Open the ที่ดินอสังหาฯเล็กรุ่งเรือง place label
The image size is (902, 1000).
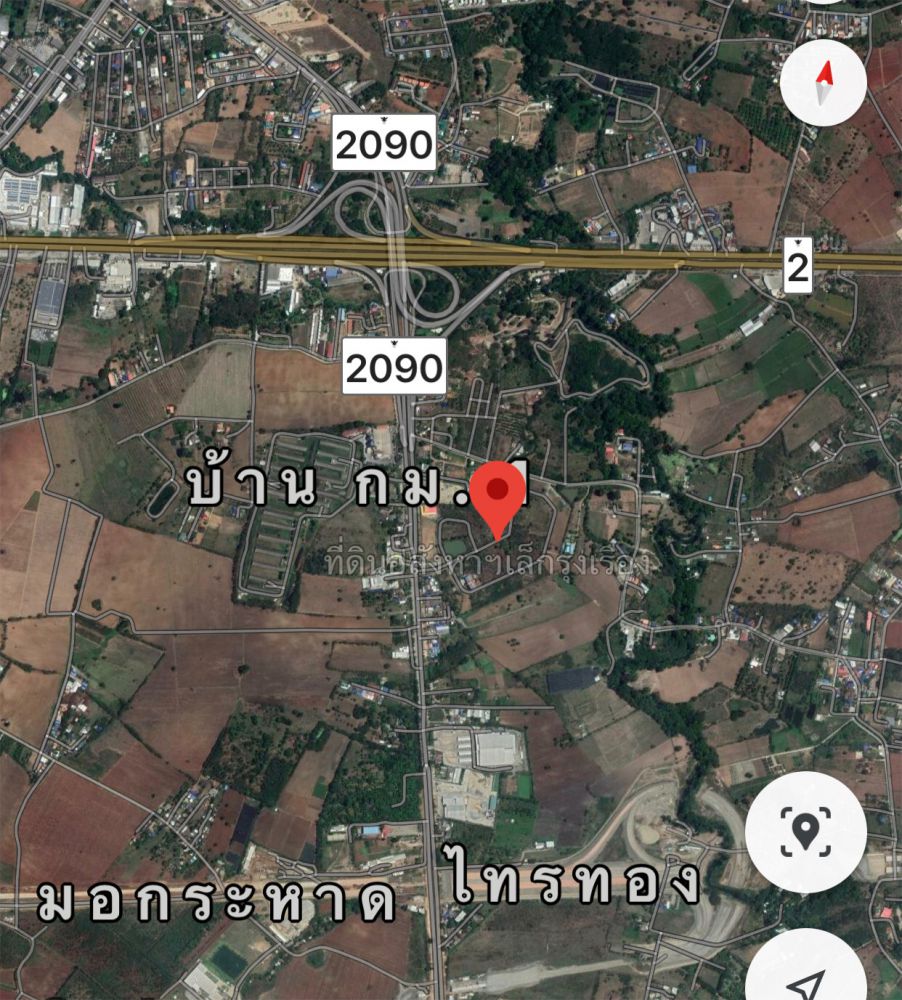coord(488,563)
